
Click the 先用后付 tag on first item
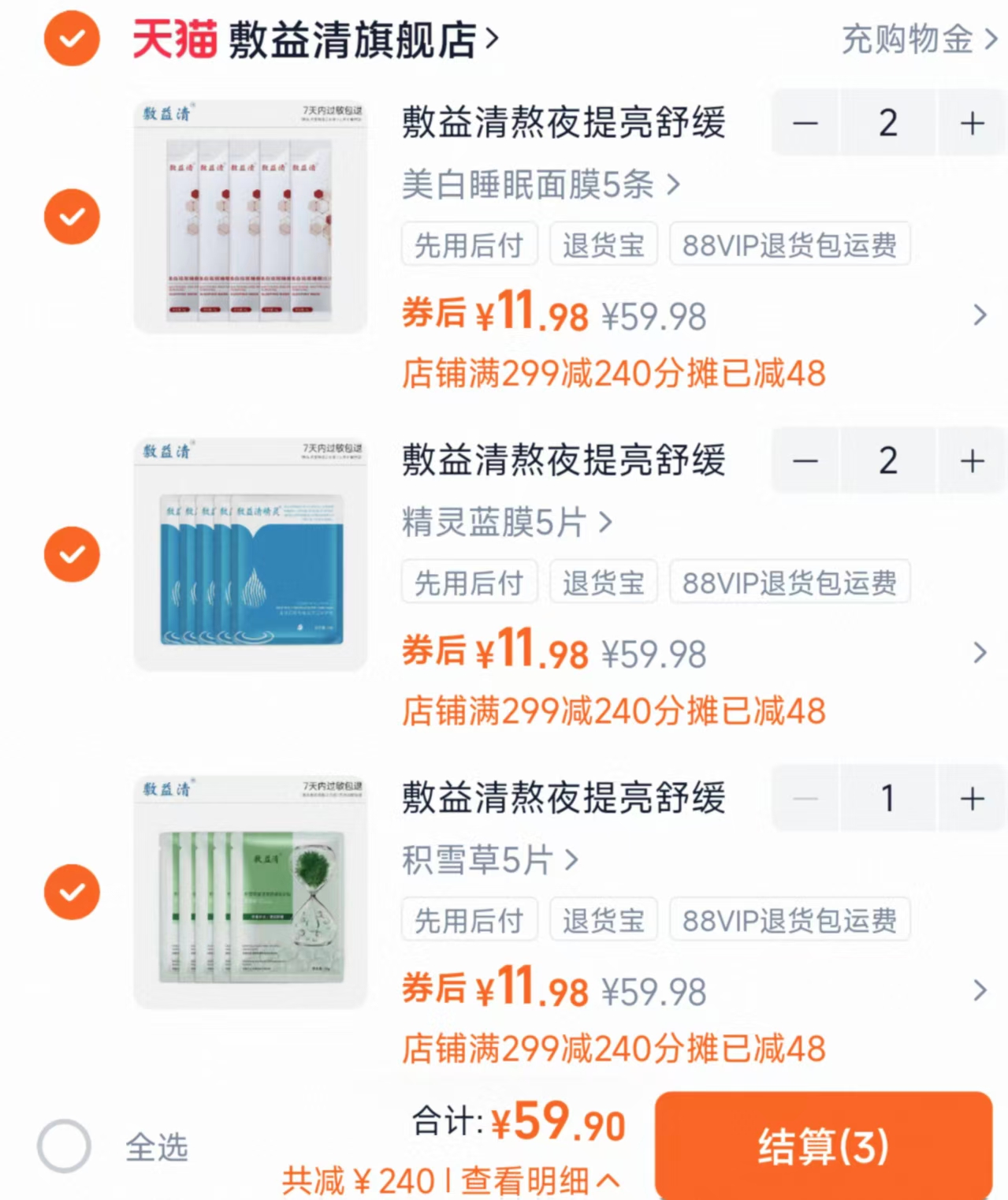tap(469, 244)
